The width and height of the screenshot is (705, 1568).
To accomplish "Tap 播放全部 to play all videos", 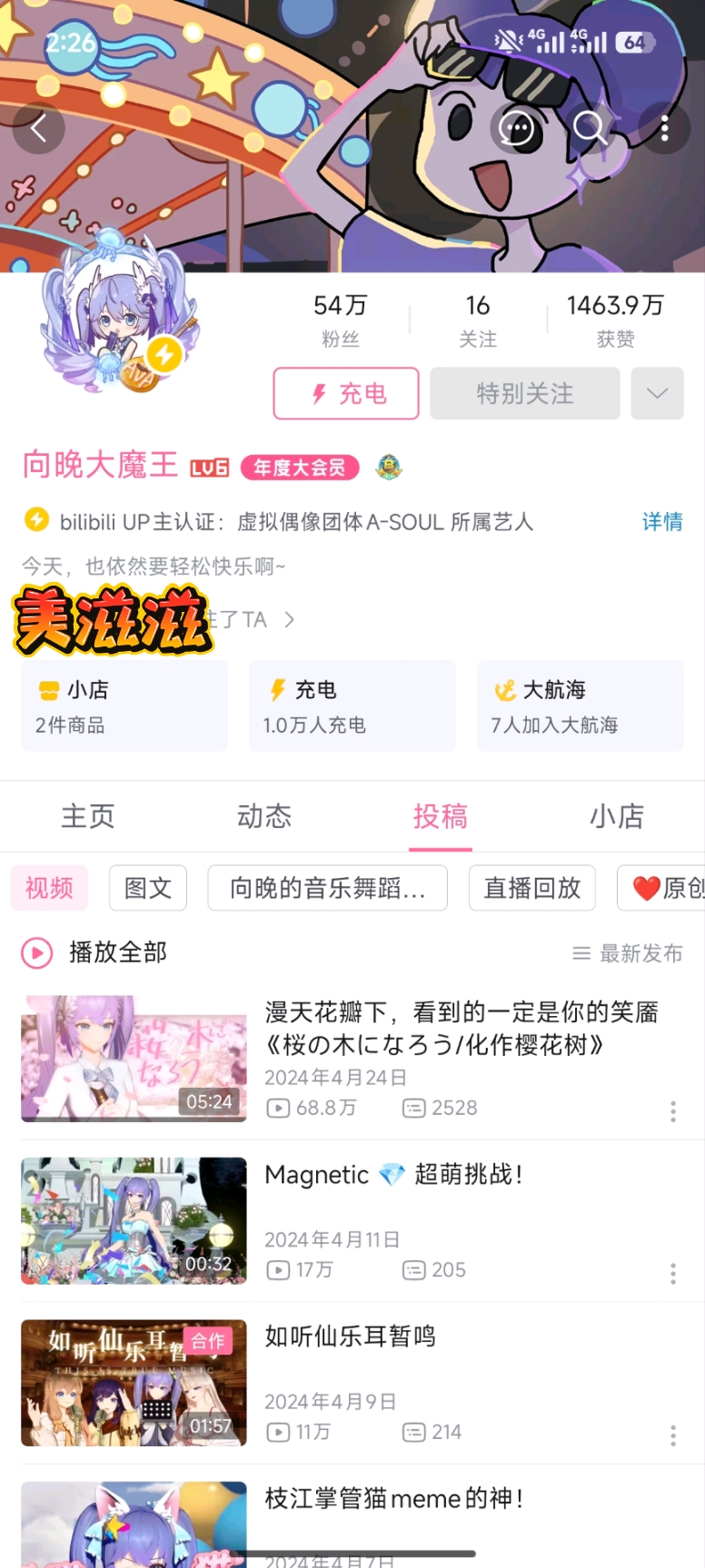I will tap(94, 952).
